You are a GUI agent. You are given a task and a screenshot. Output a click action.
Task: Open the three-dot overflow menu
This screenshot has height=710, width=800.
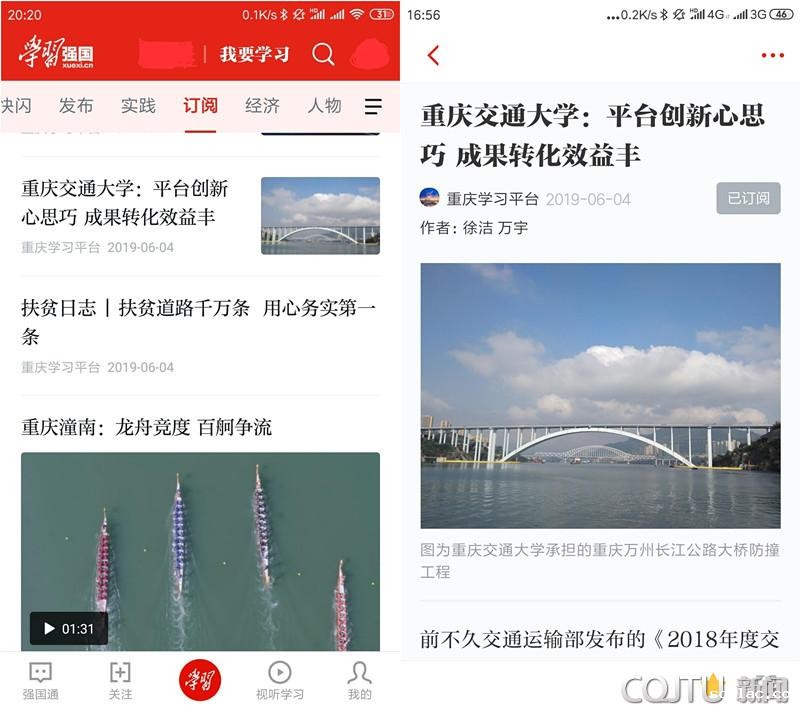772,55
